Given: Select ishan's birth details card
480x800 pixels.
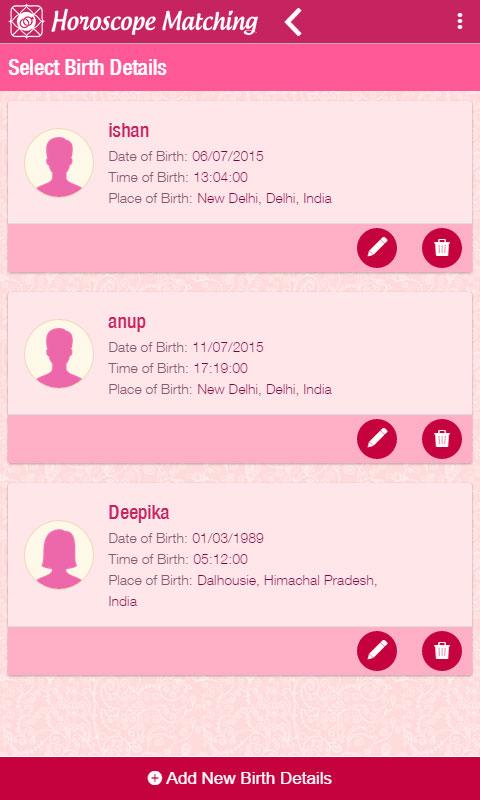Looking at the screenshot, I should 240,163.
